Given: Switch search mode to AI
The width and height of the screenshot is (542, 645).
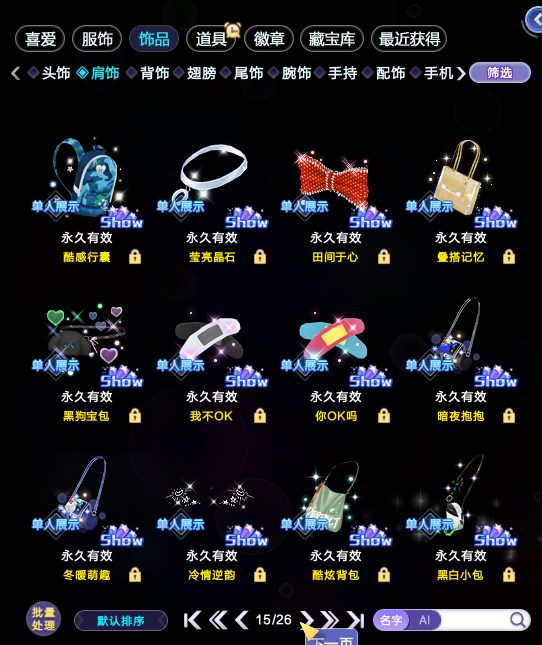Looking at the screenshot, I should 424,620.
